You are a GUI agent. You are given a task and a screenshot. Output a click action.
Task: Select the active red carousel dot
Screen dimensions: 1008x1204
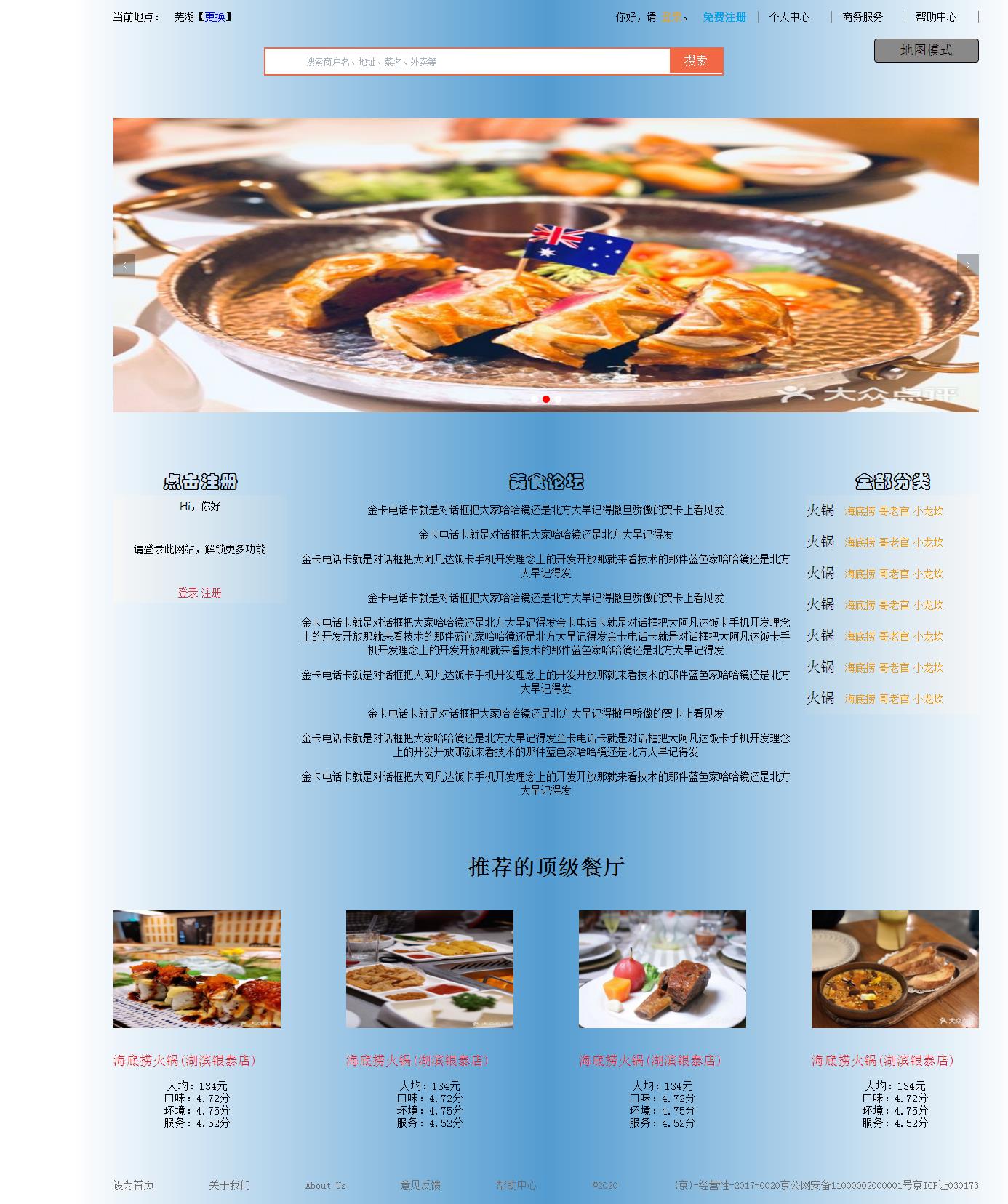click(x=546, y=399)
